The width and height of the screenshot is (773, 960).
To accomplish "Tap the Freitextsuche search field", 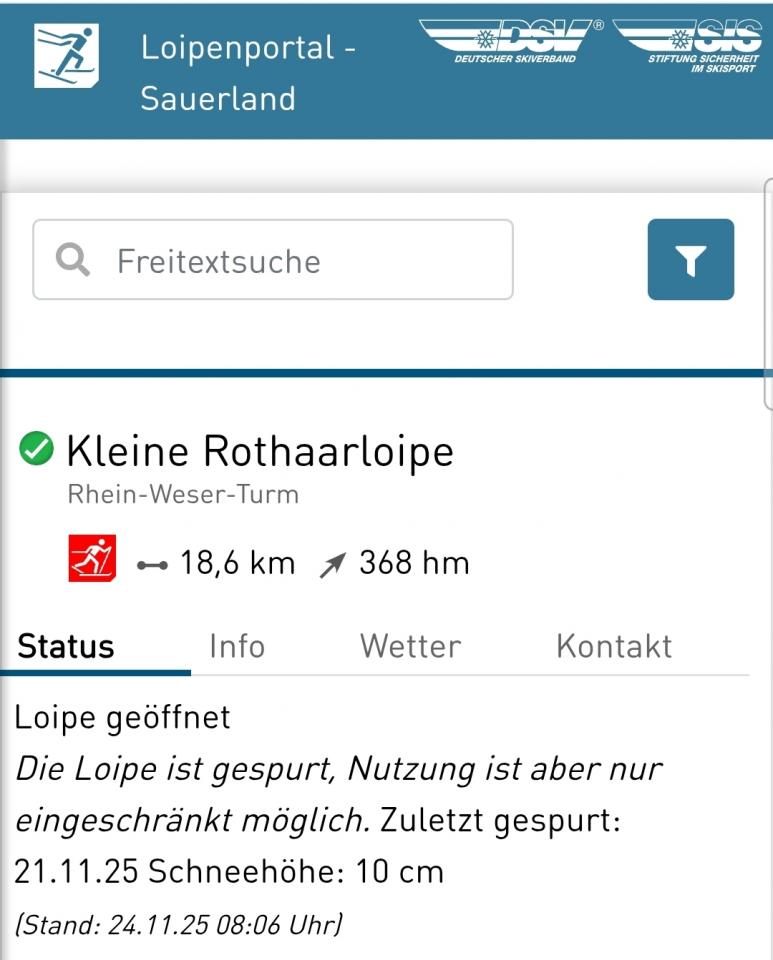I will pos(290,261).
